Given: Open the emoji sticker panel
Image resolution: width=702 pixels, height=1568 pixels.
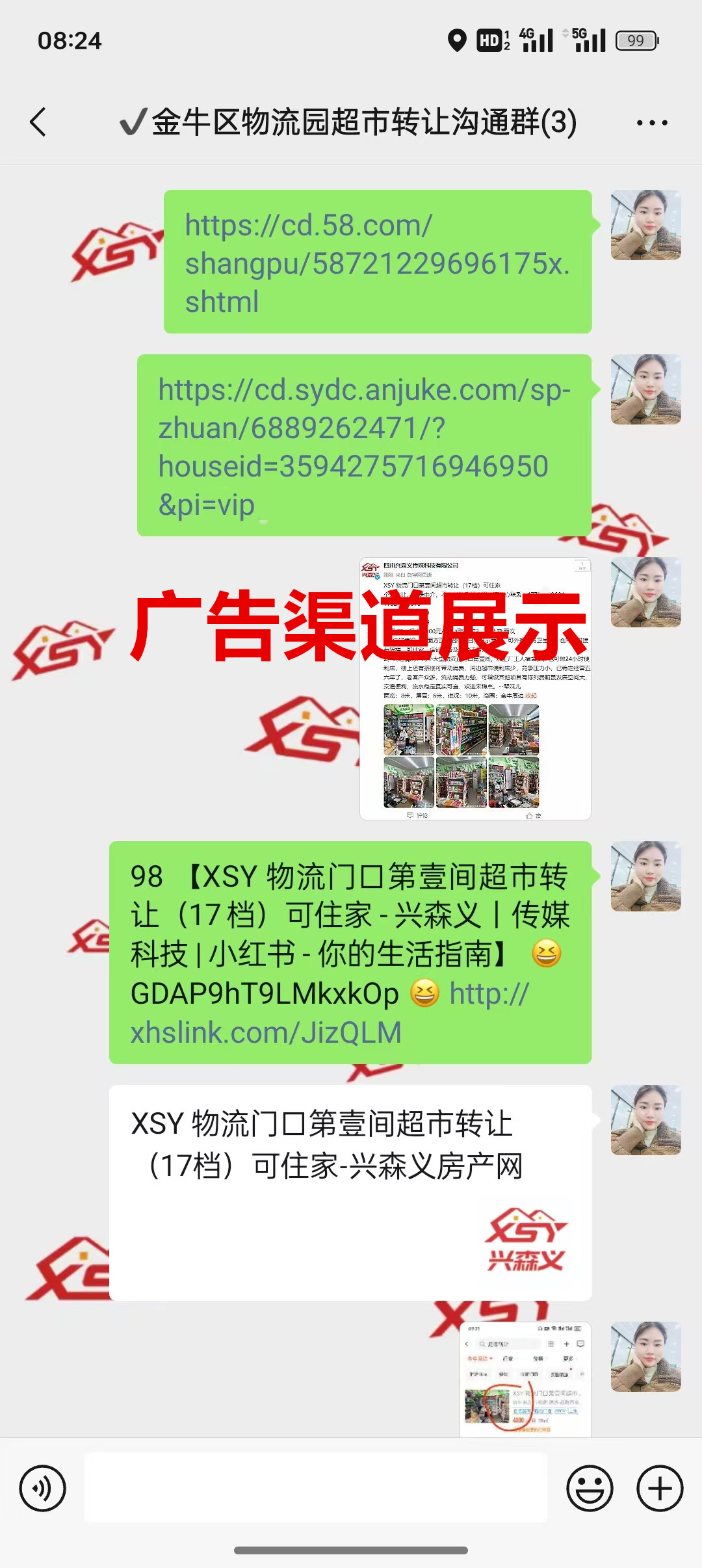Looking at the screenshot, I should tap(590, 1488).
